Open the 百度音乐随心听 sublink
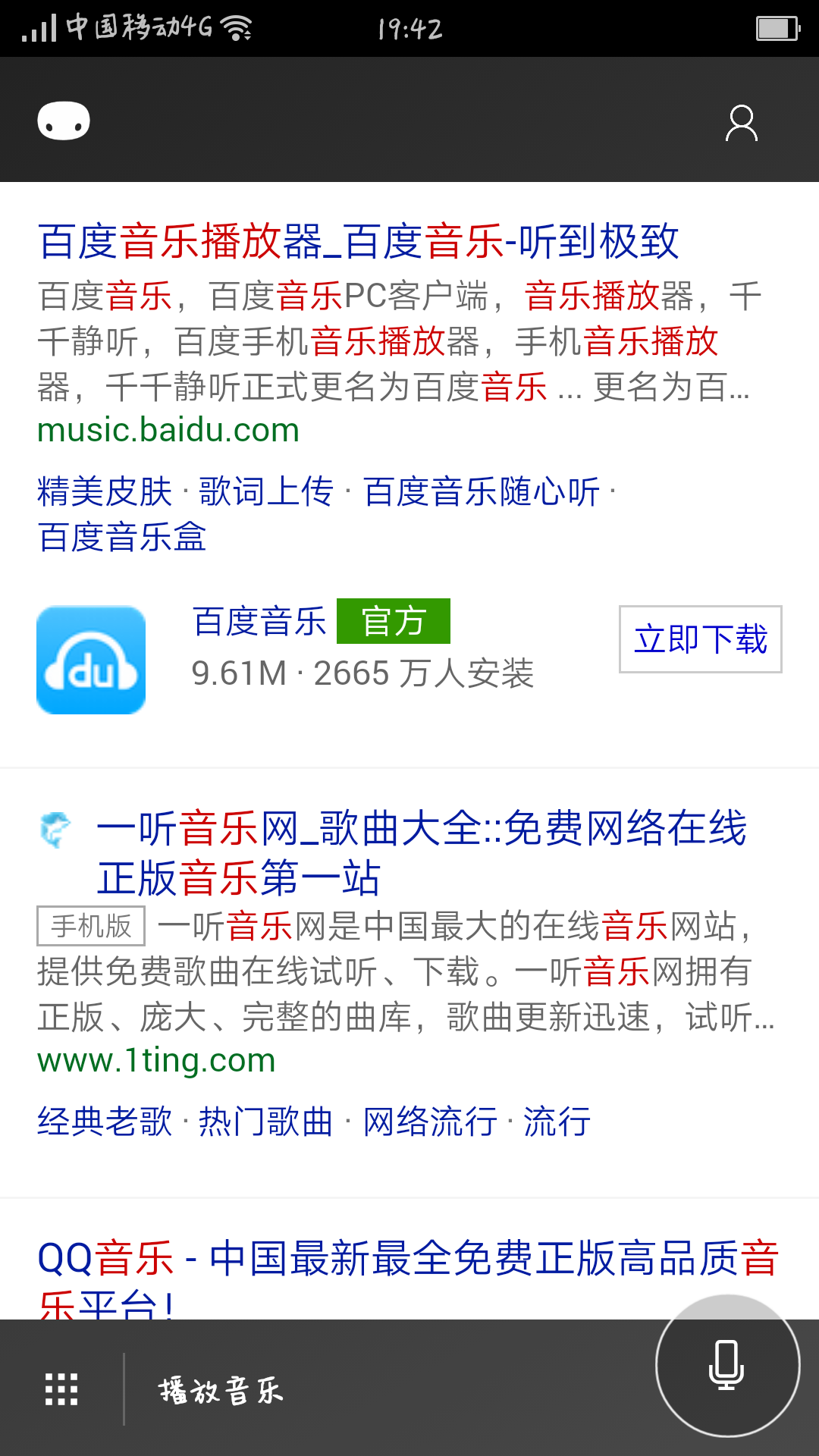Viewport: 819px width, 1456px height. click(x=482, y=491)
